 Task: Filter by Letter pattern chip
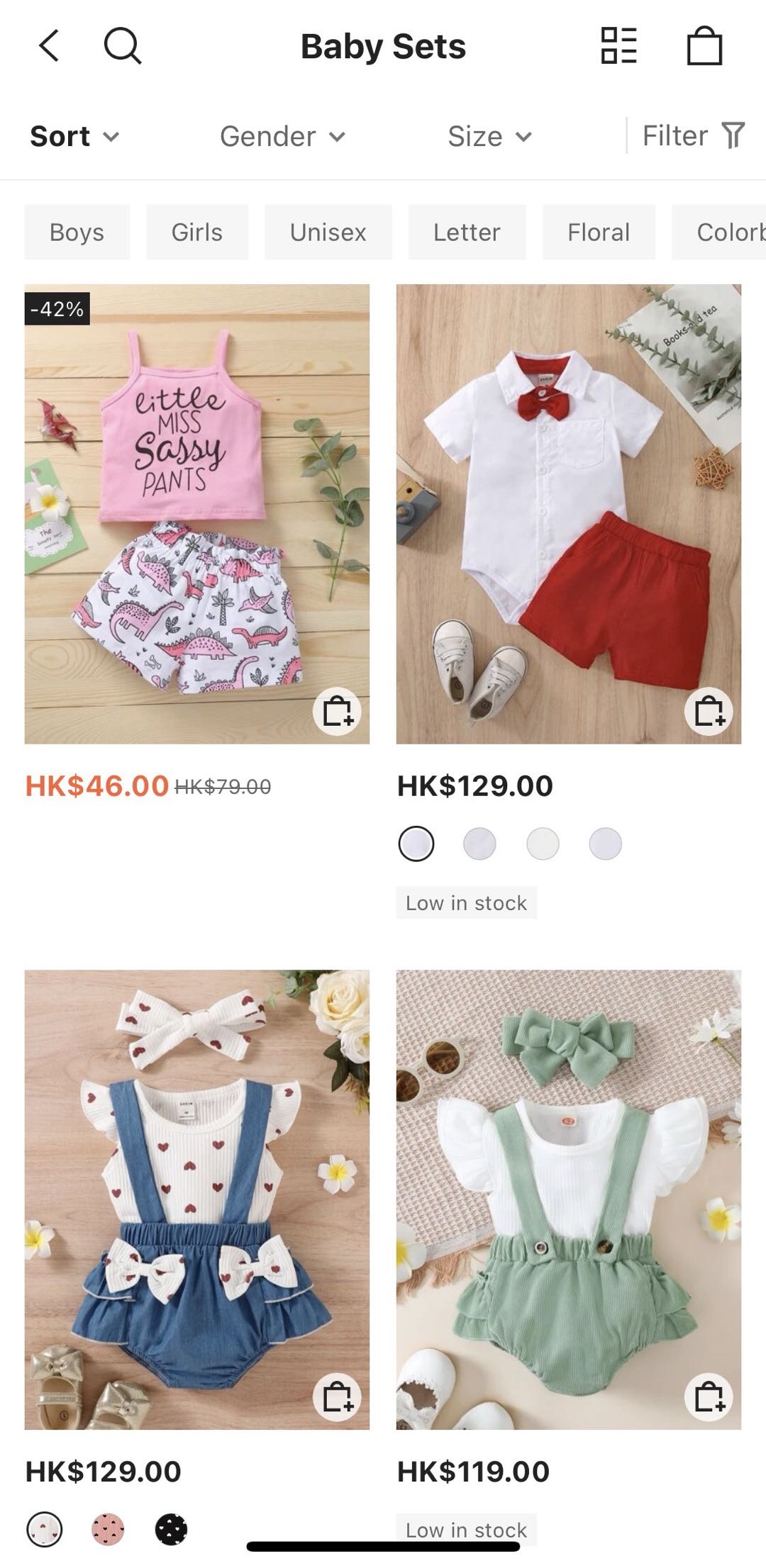tap(467, 233)
